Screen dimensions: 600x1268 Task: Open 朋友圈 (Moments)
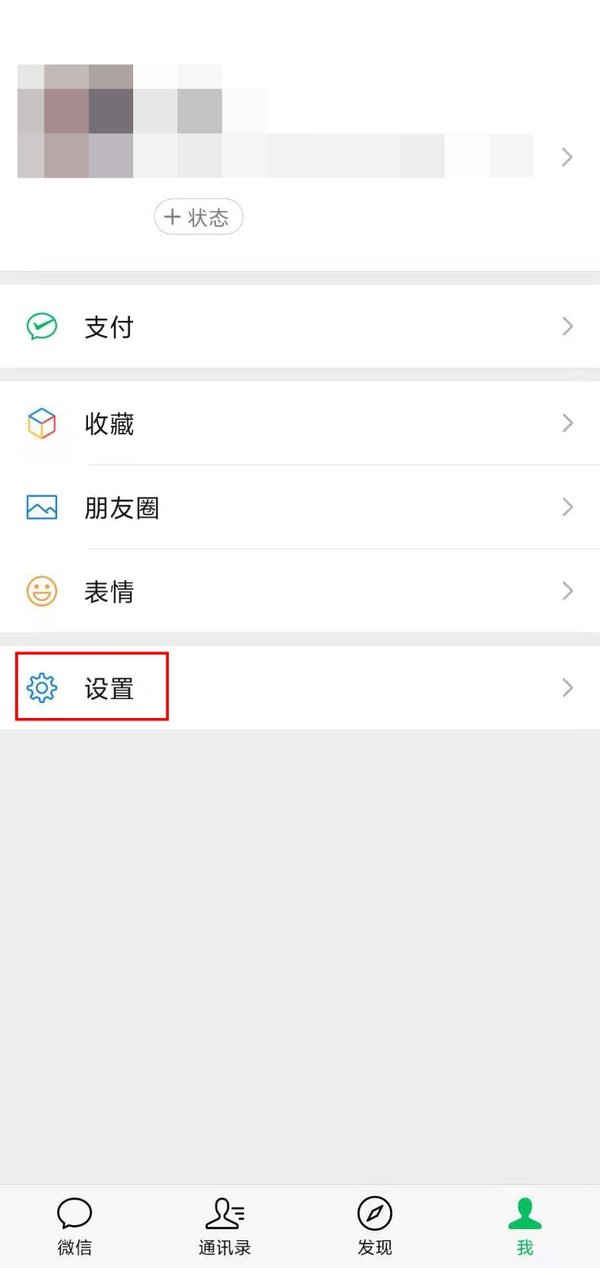pyautogui.click(x=300, y=508)
